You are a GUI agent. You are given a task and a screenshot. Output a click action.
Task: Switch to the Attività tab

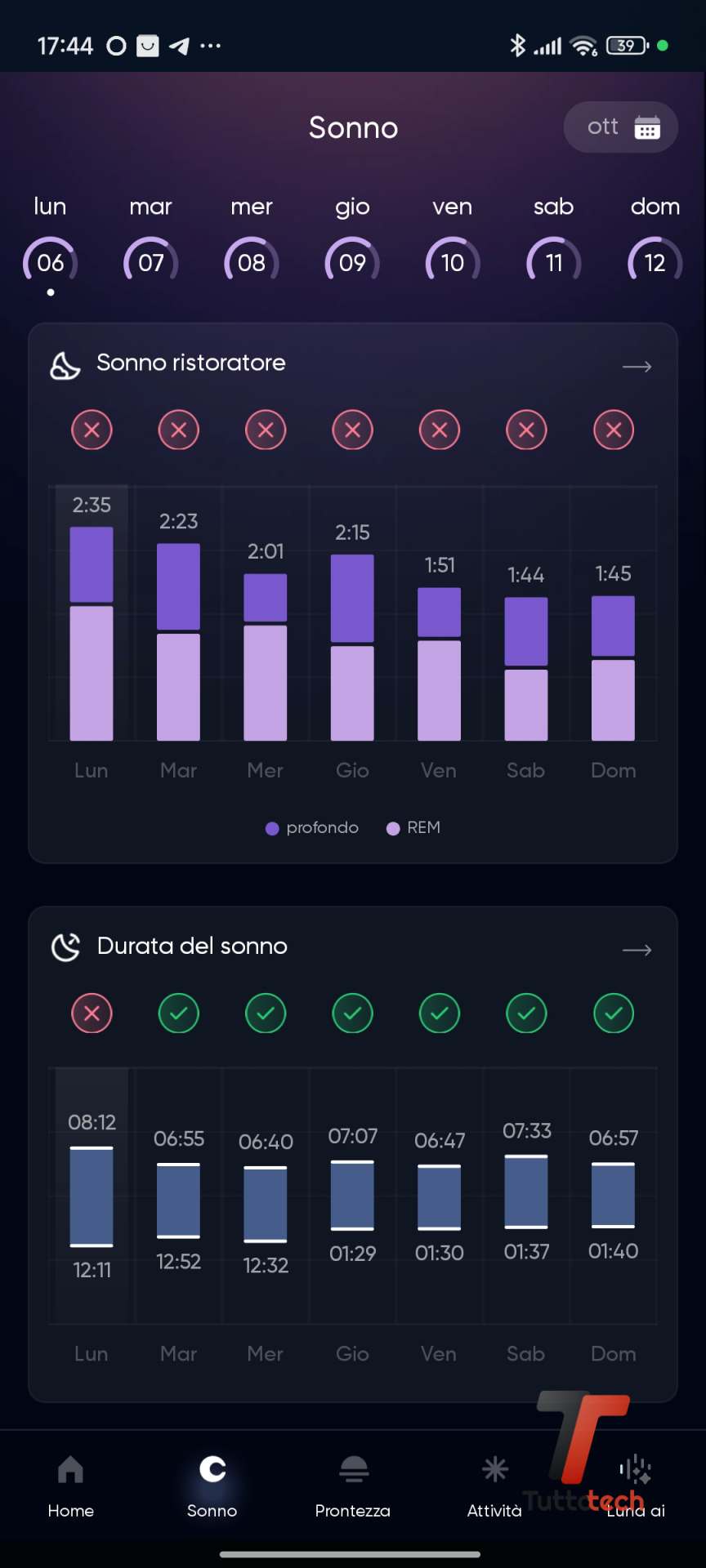tap(494, 1486)
